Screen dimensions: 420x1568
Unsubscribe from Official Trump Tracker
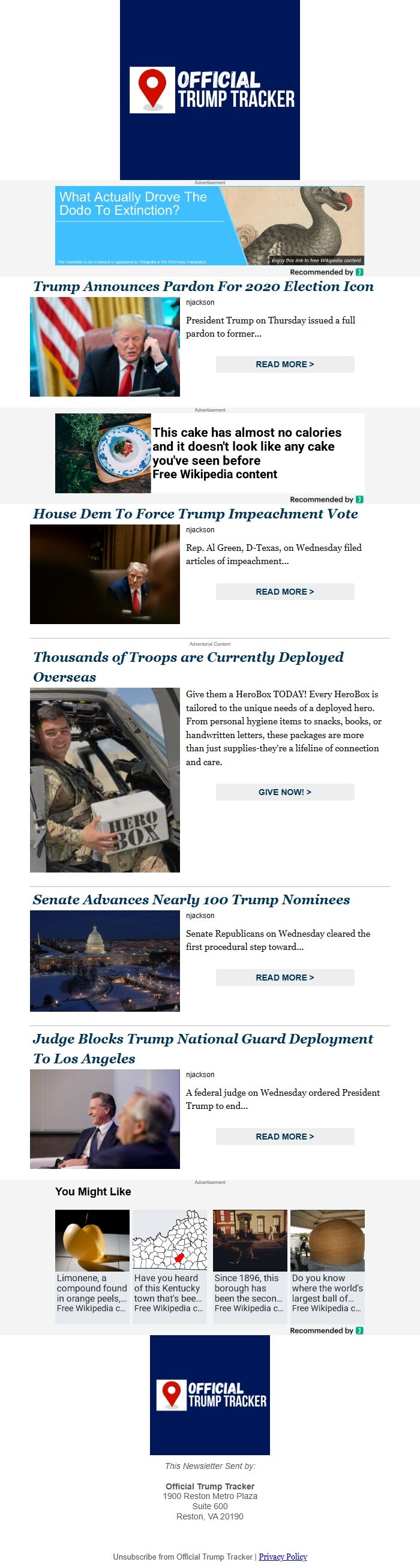click(182, 1557)
